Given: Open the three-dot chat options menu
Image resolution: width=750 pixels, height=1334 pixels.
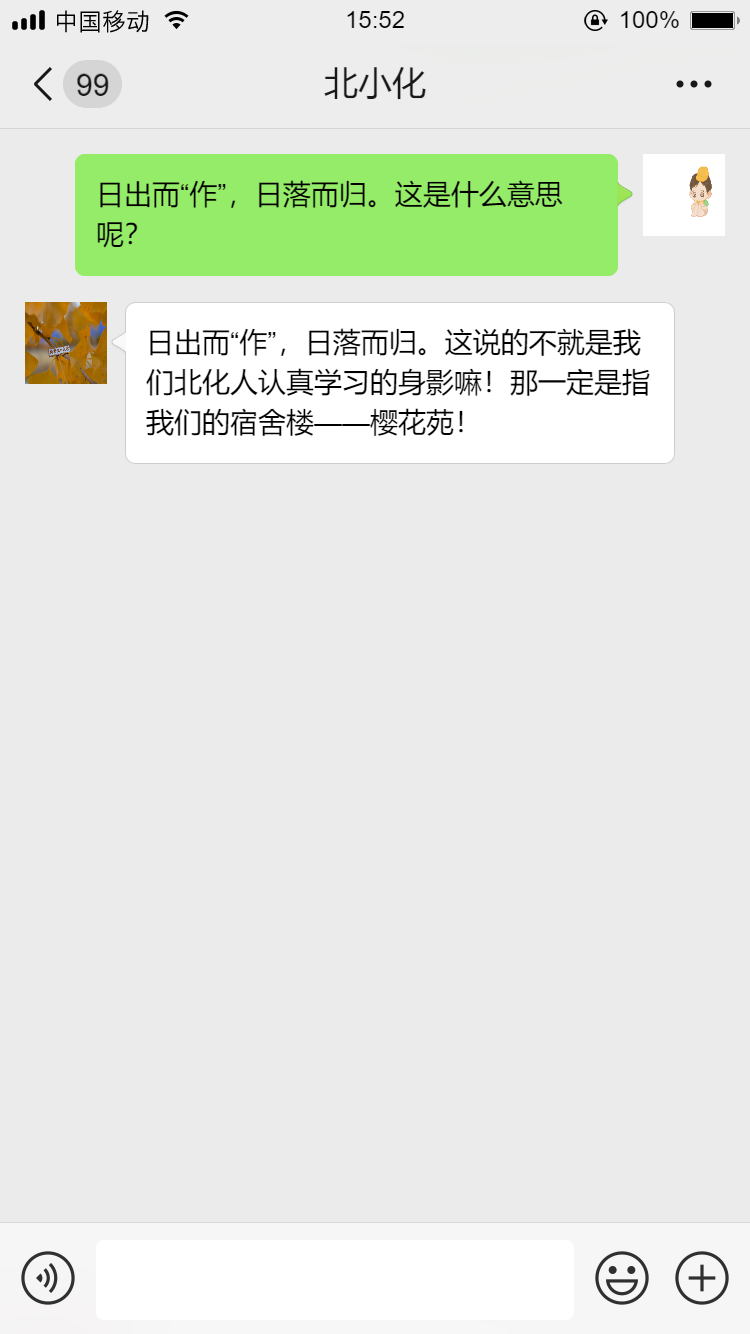Looking at the screenshot, I should pyautogui.click(x=693, y=85).
